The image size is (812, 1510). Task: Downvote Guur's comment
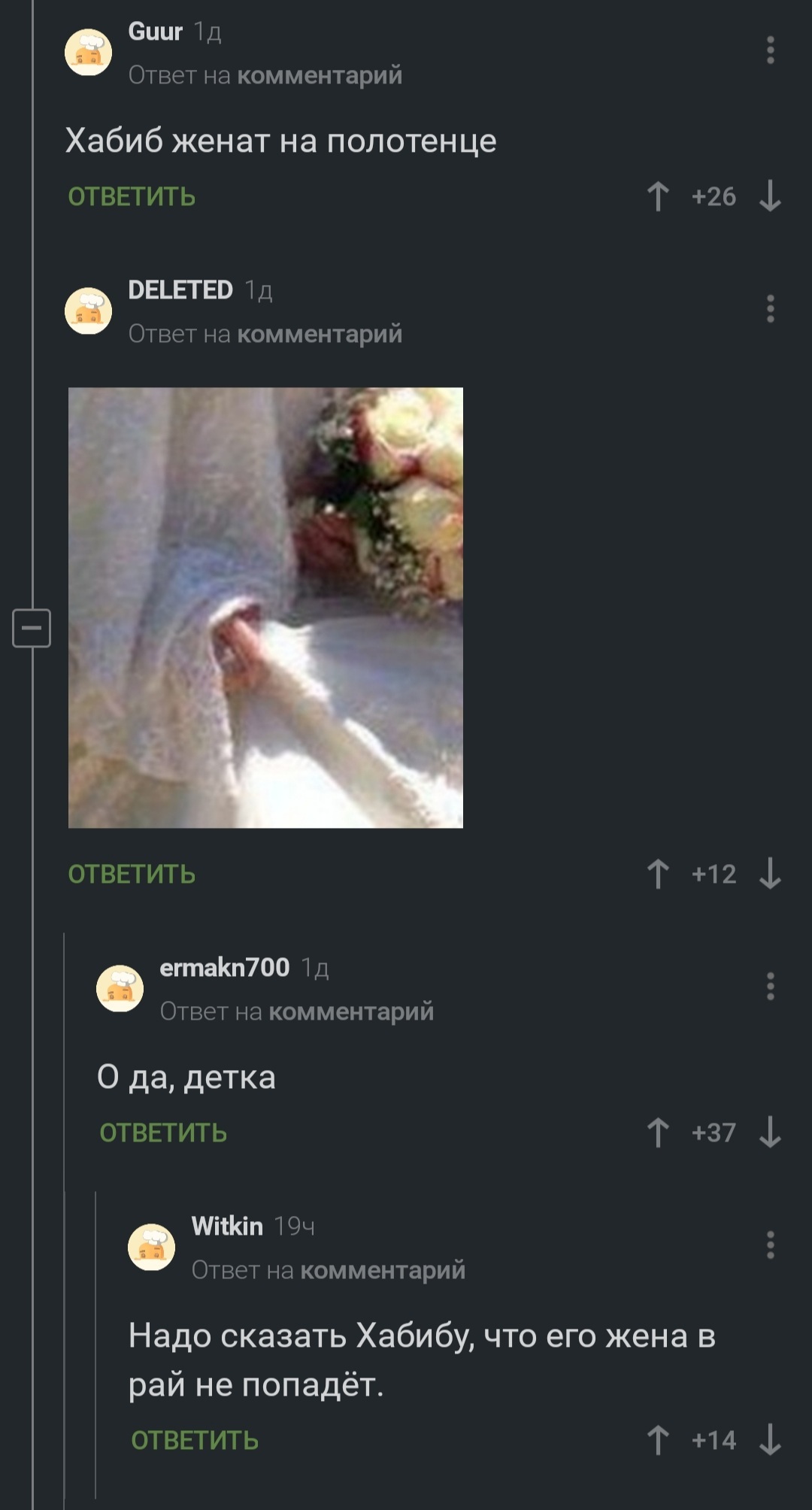point(770,196)
